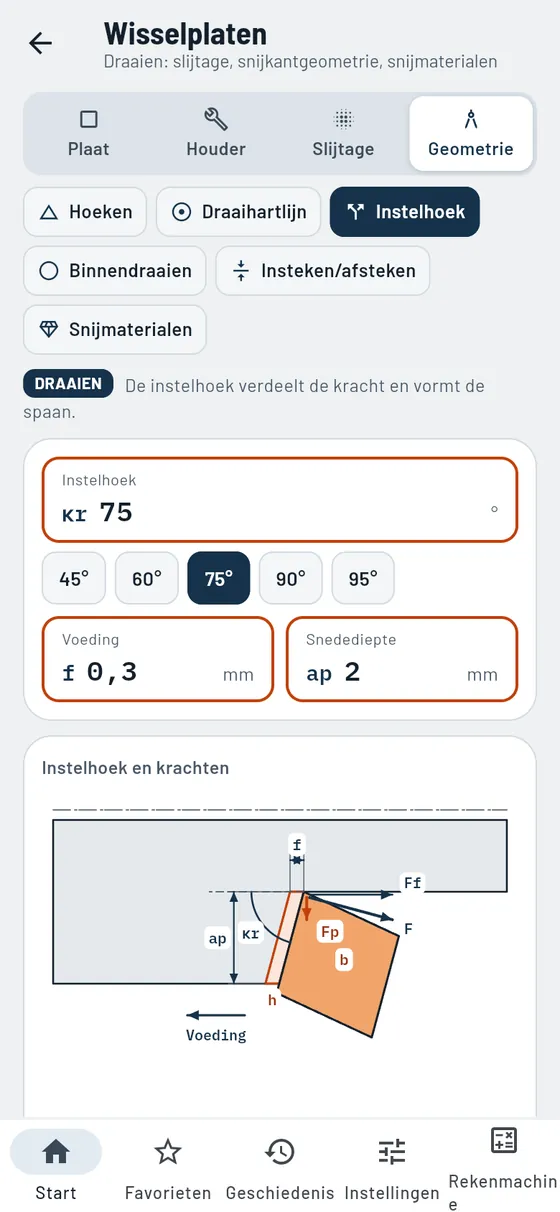Open the Geschiedenis tab
560x1212 pixels.
pyautogui.click(x=280, y=1168)
